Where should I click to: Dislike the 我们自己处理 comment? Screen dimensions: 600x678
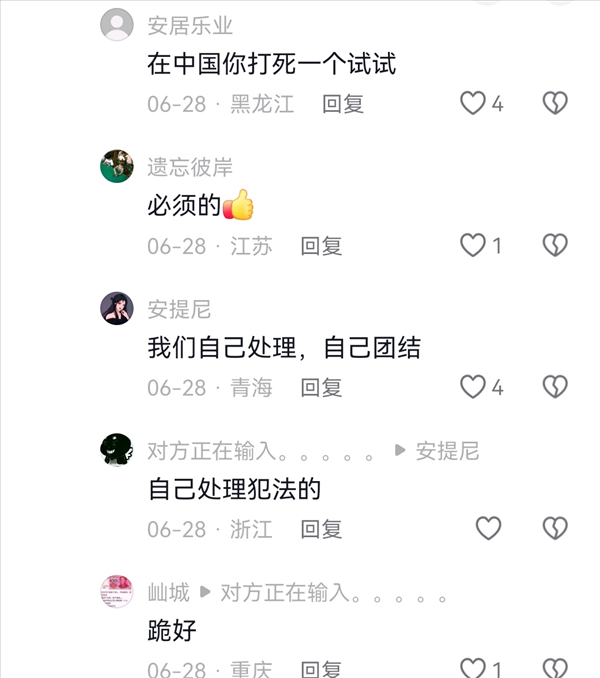pos(555,387)
